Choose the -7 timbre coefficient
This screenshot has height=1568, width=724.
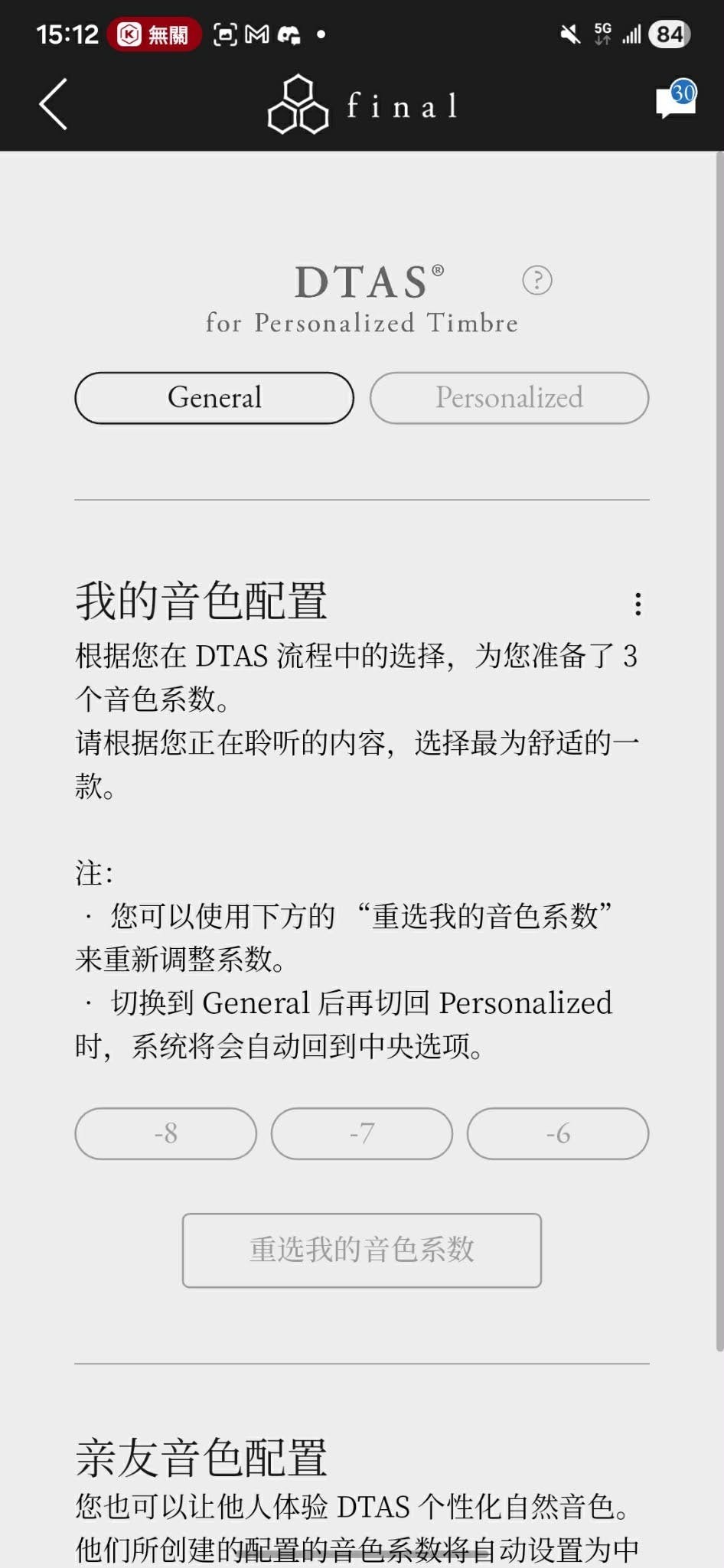(361, 1133)
